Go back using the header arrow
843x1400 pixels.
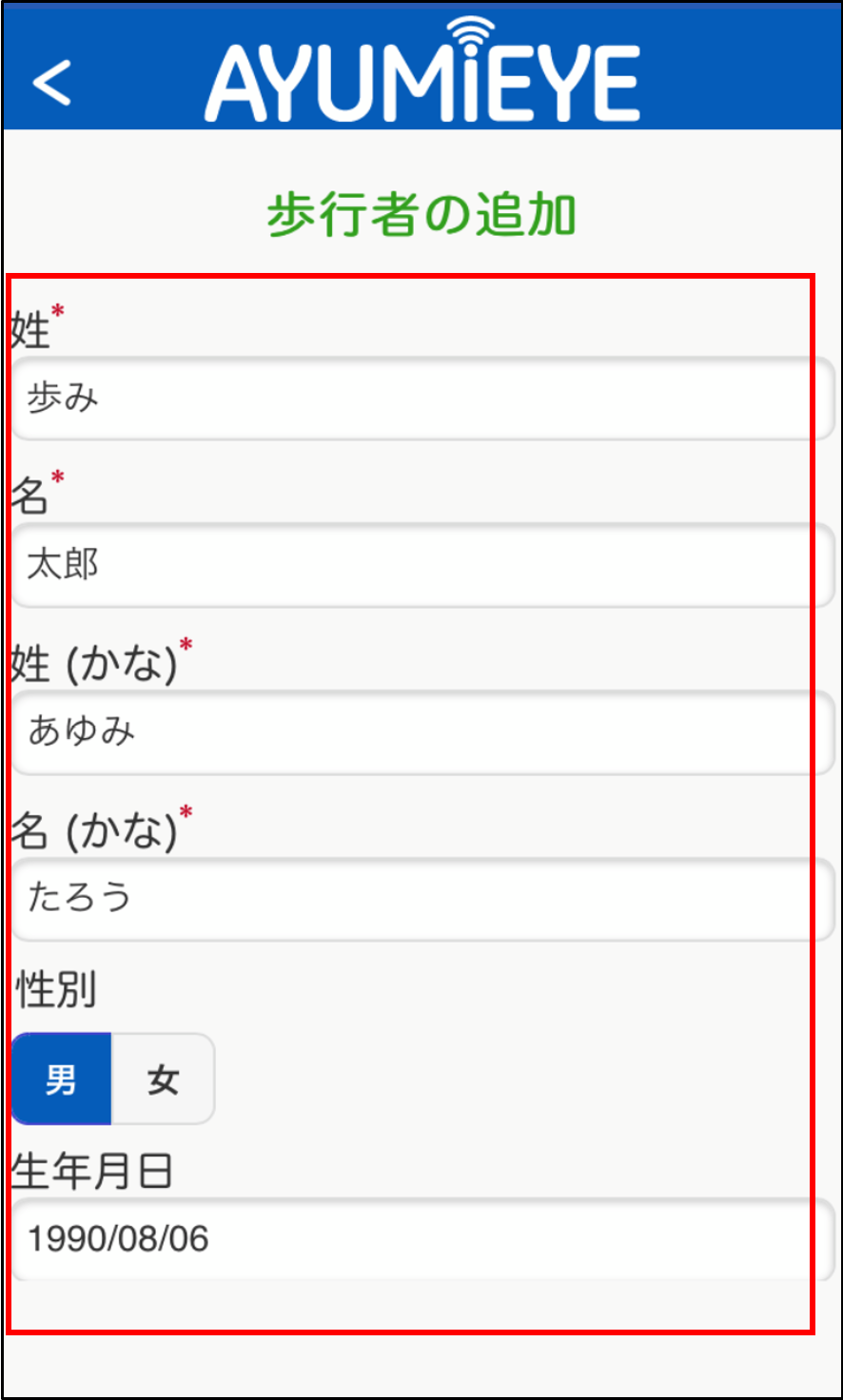click(52, 82)
